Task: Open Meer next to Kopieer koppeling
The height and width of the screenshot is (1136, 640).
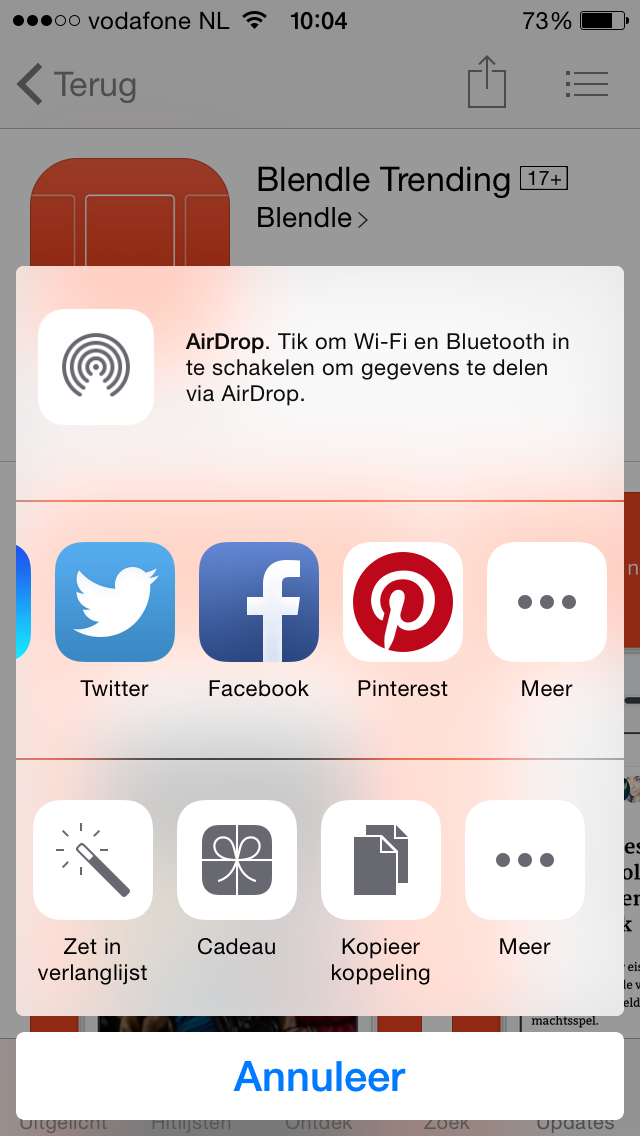Action: pos(525,860)
